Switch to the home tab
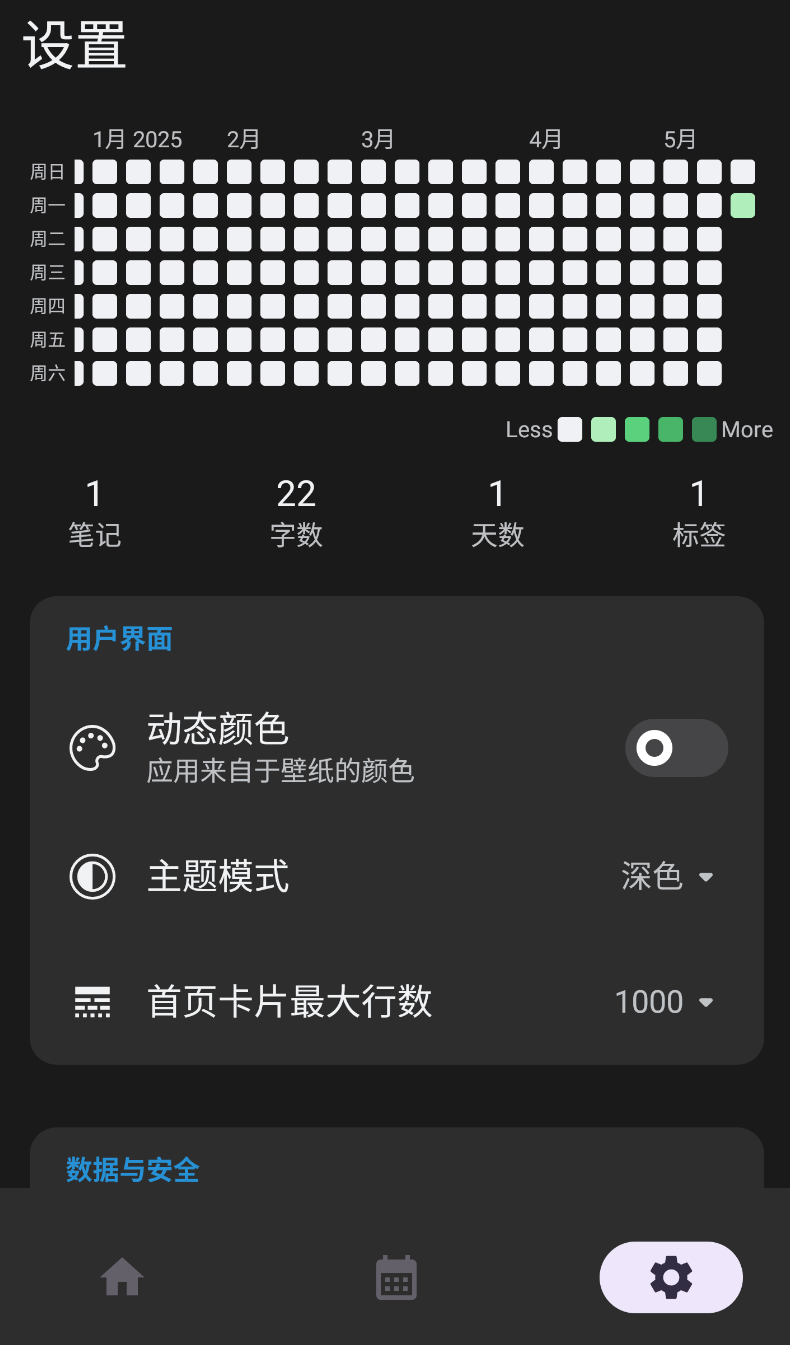Viewport: 790px width, 1345px height. (x=122, y=1277)
